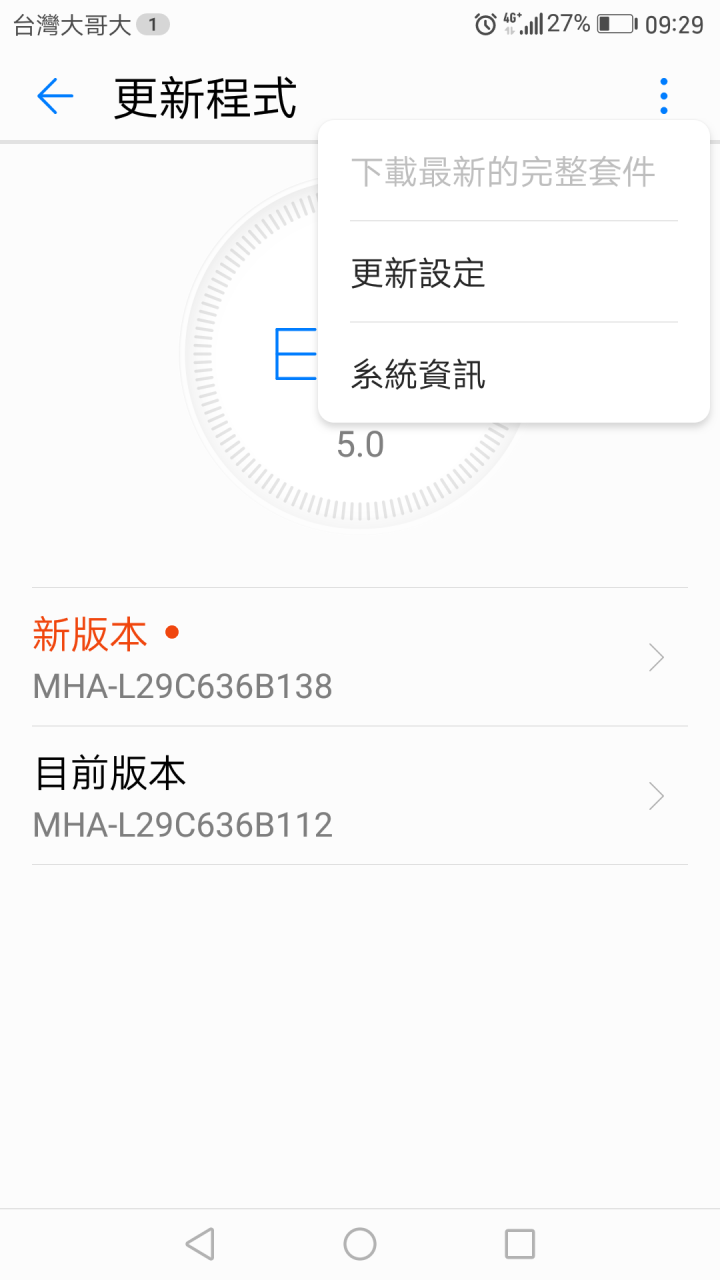Screen dimensions: 720x1280
Task: Open recent apps from the navigation bar
Action: [x=520, y=1244]
